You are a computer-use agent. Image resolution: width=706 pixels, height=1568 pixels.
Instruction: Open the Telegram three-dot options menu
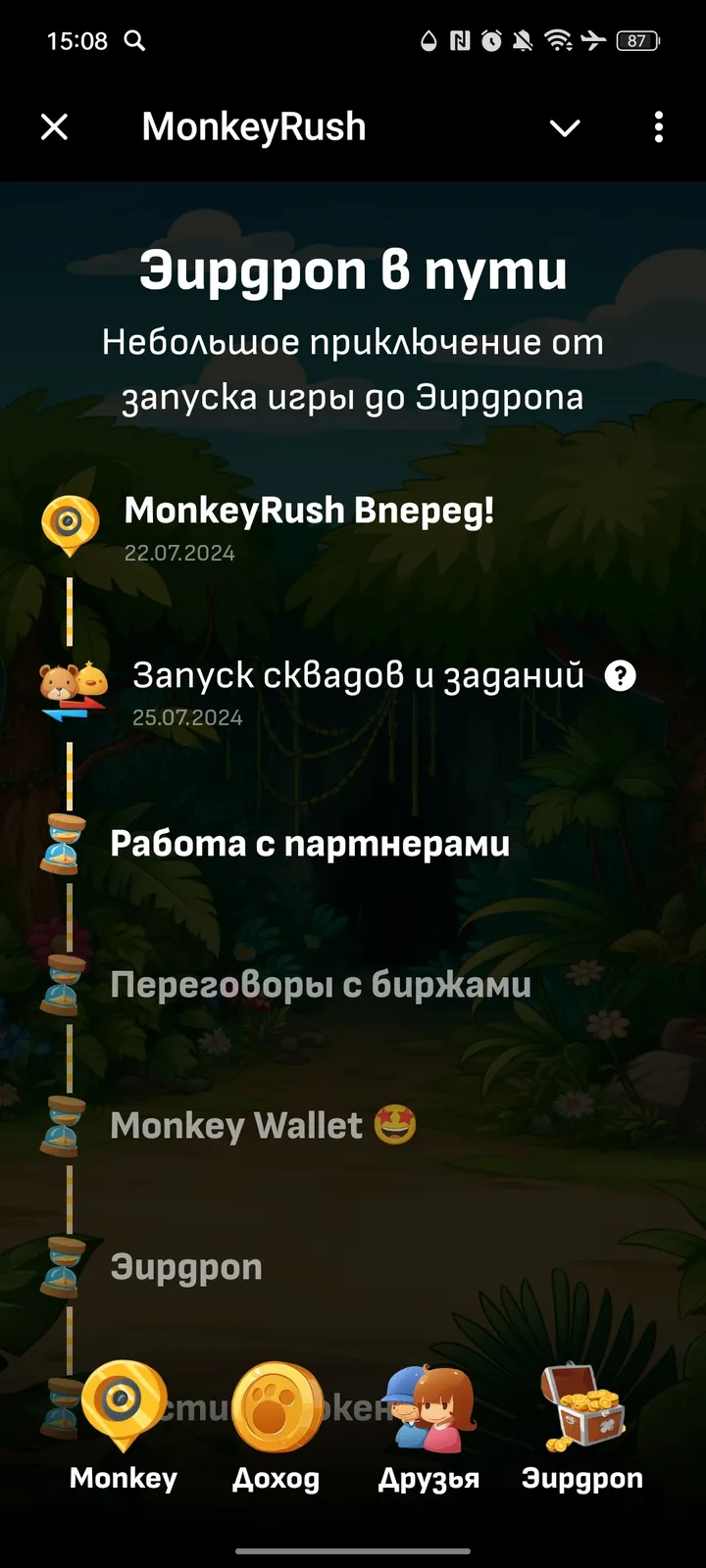[657, 127]
